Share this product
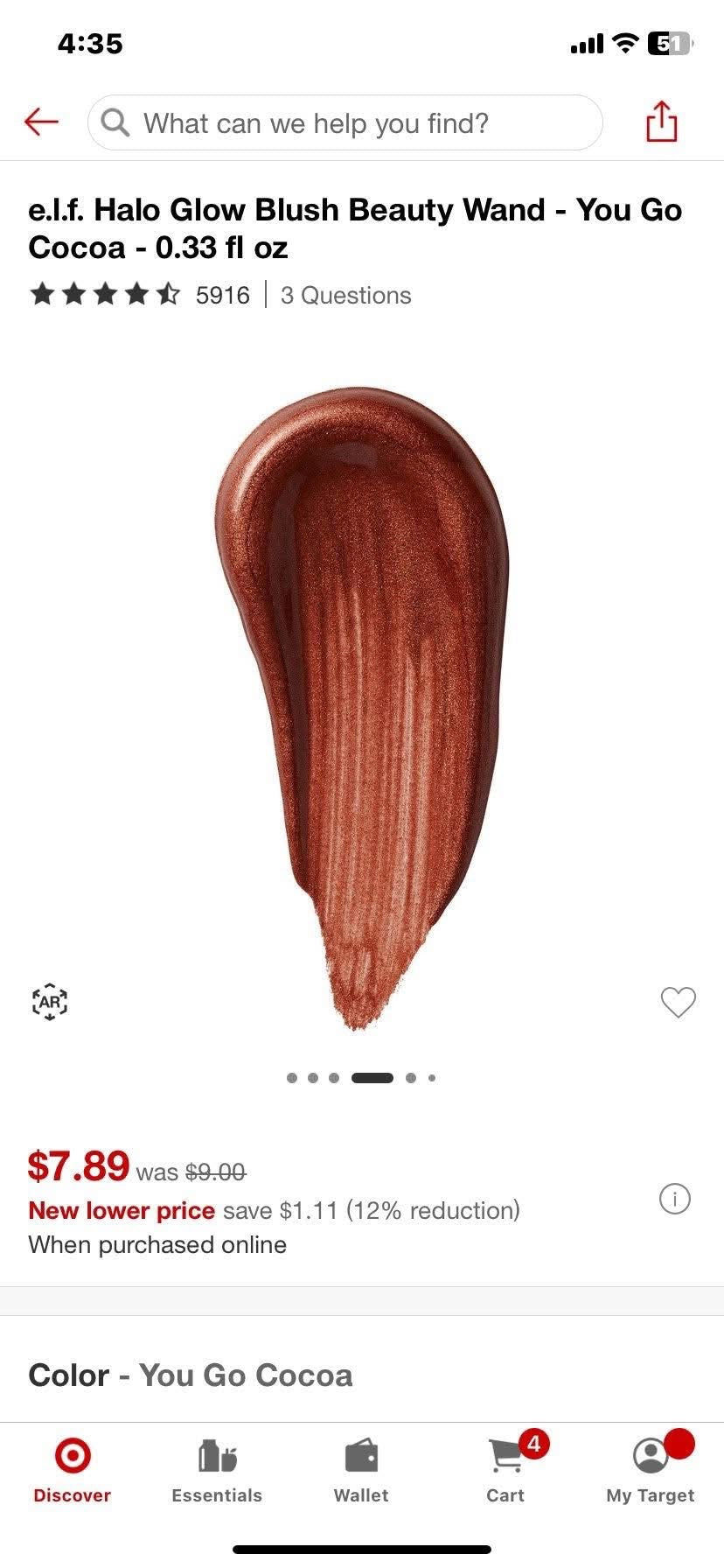The width and height of the screenshot is (724, 1568). pos(661,122)
